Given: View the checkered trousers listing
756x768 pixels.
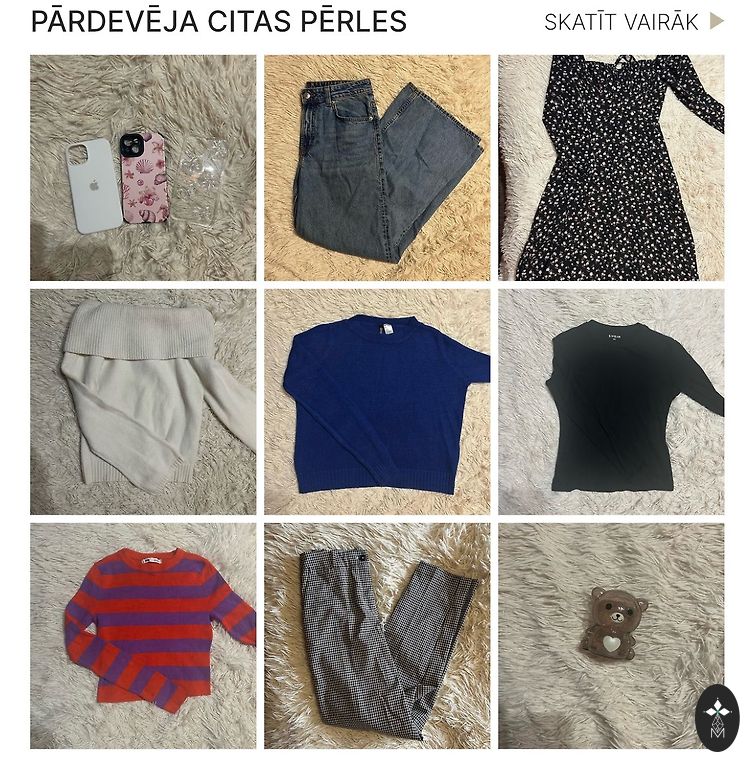Looking at the screenshot, I should point(377,636).
